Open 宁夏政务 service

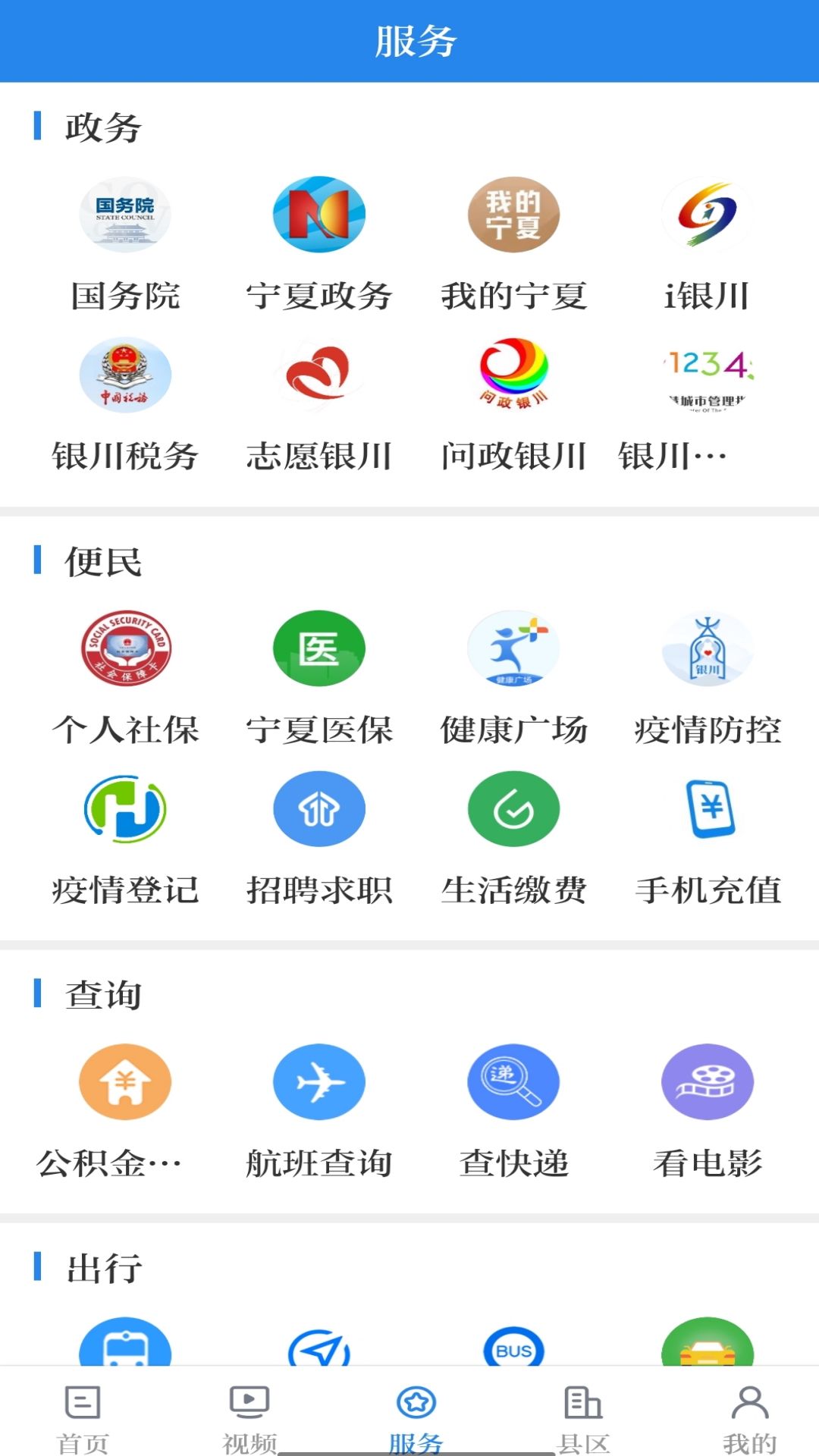tap(318, 215)
